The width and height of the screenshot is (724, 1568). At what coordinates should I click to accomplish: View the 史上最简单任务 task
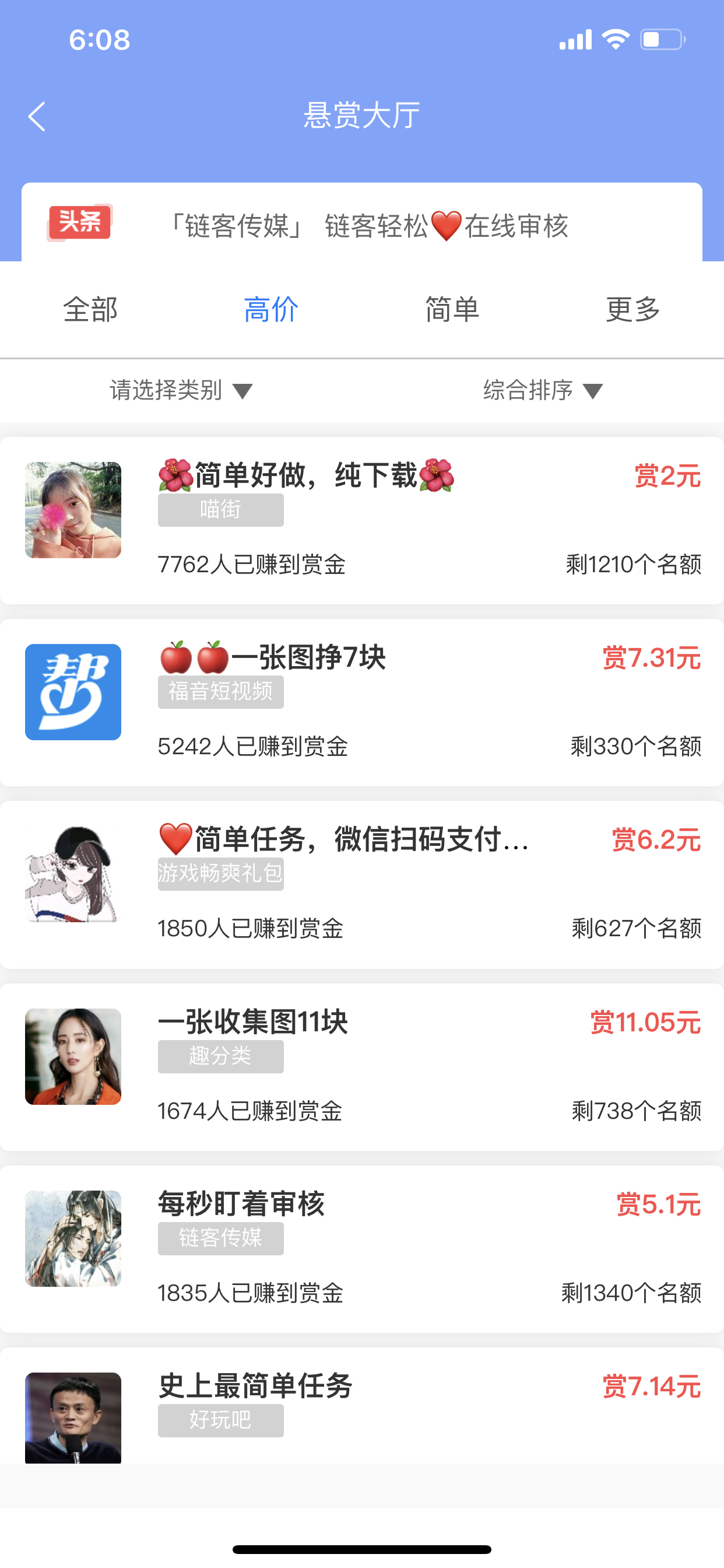(361, 1406)
